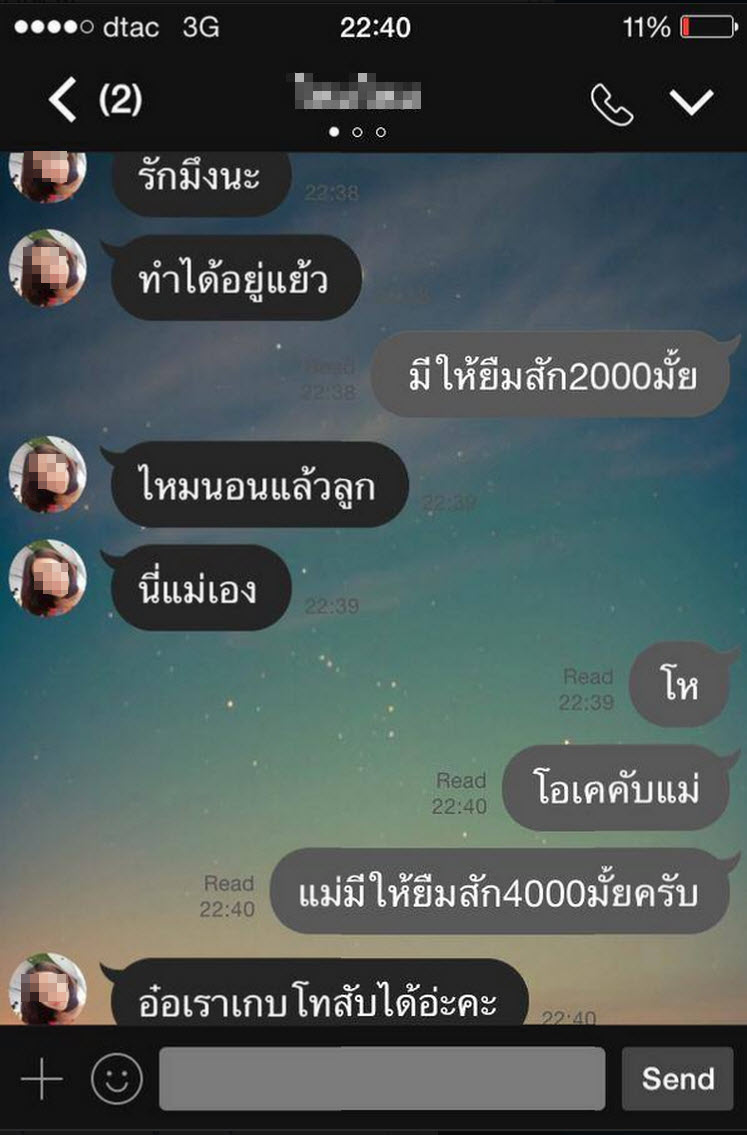Viewport: 747px width, 1135px height.
Task: Open sender's avatar next to ทำได้อยู่แย้ว
Action: (x=47, y=269)
